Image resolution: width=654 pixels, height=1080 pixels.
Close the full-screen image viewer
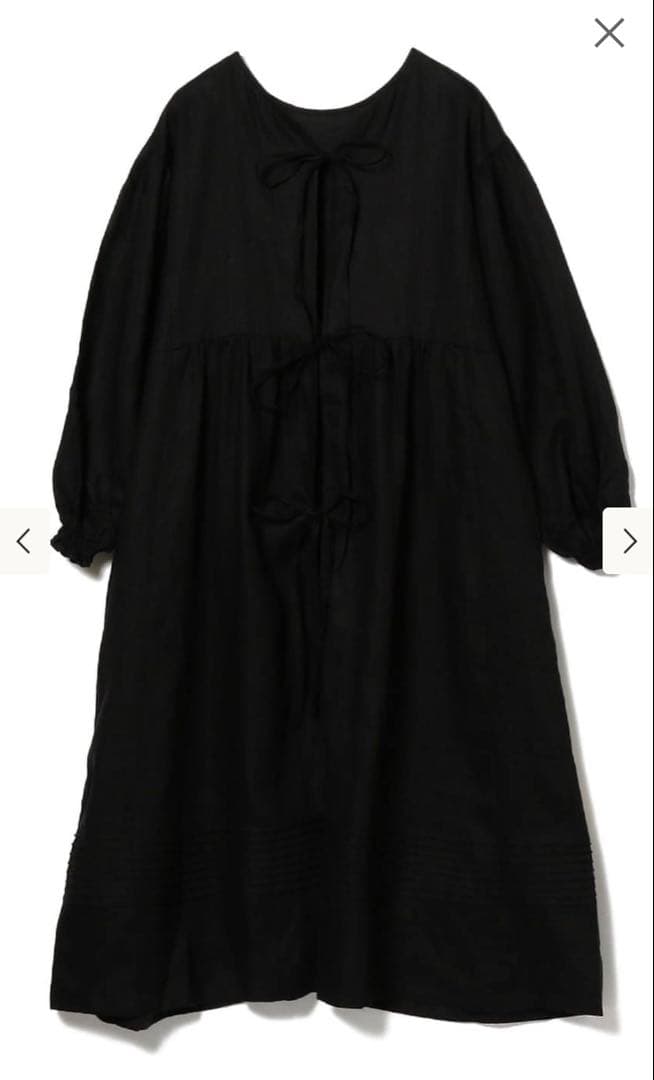[609, 33]
